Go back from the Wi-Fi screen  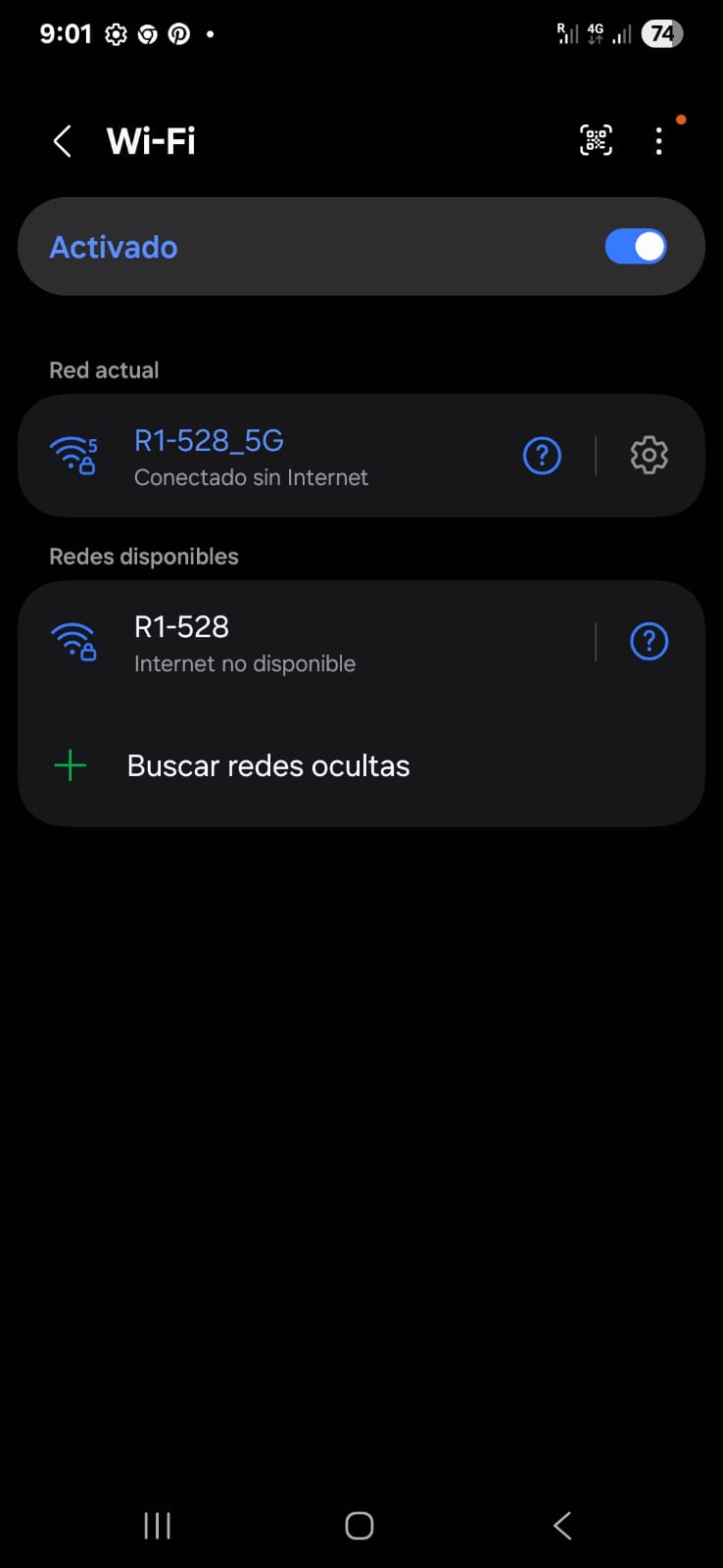click(63, 141)
